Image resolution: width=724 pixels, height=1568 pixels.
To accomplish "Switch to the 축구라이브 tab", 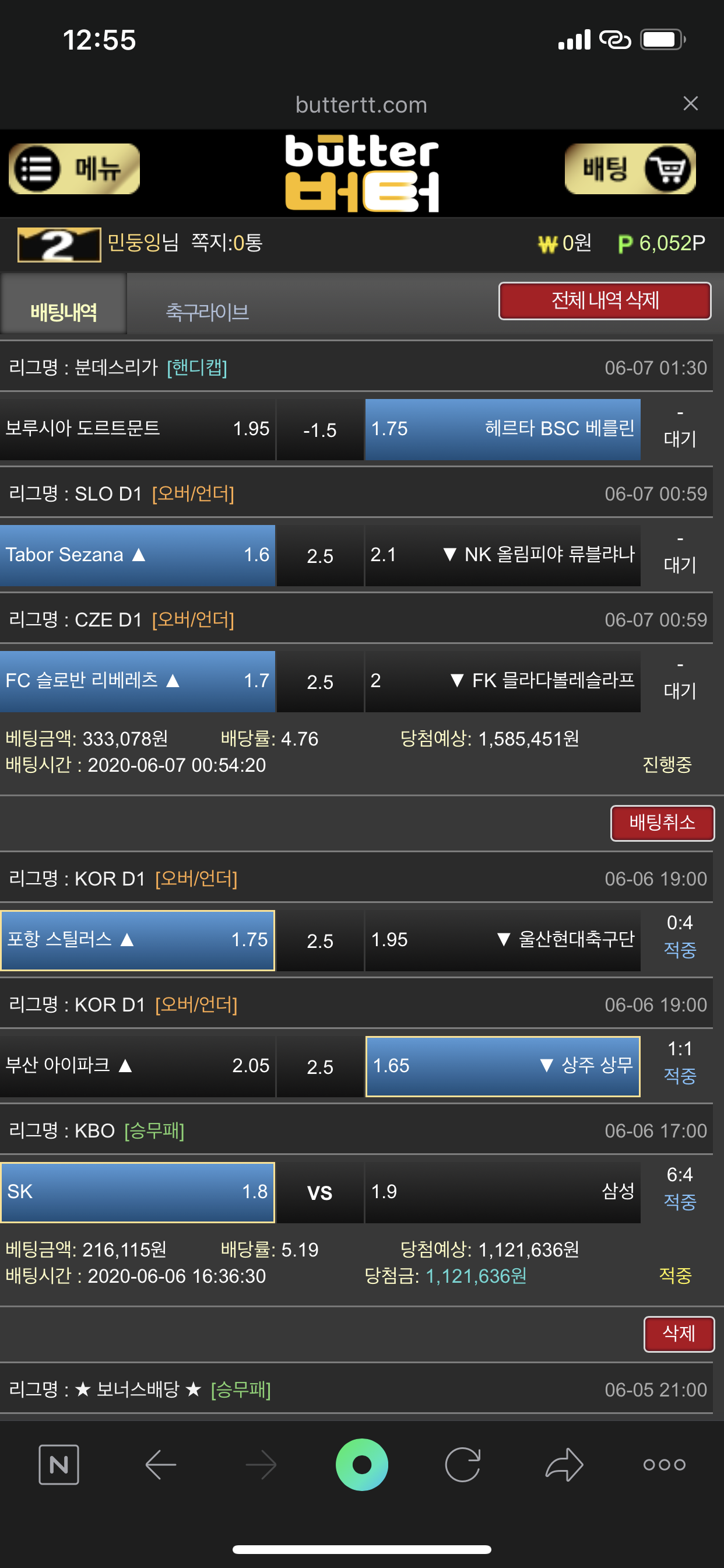I will point(208,311).
